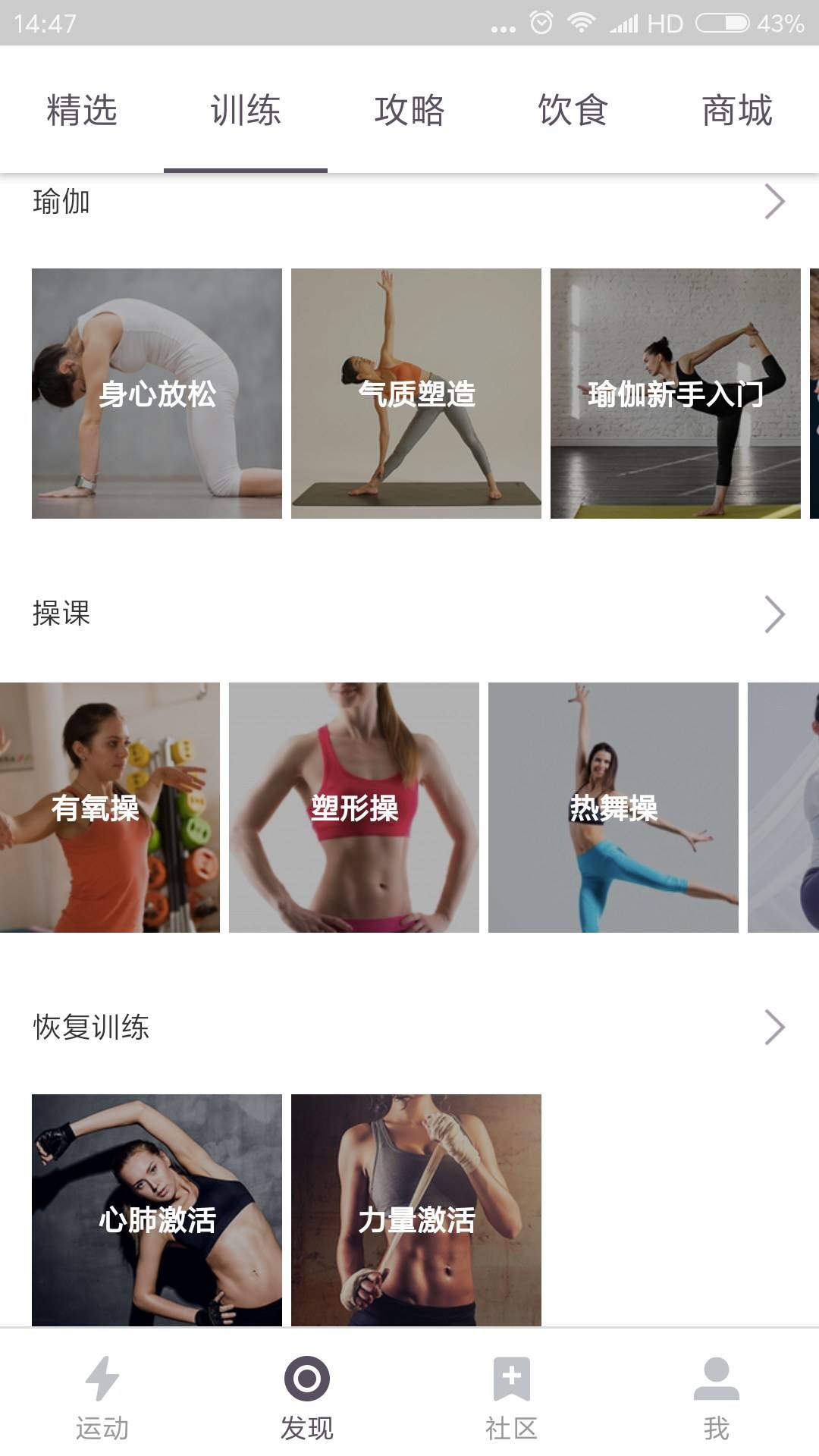Open the 热舞操 dance workout
Screen dimensions: 819x1456
[613, 810]
